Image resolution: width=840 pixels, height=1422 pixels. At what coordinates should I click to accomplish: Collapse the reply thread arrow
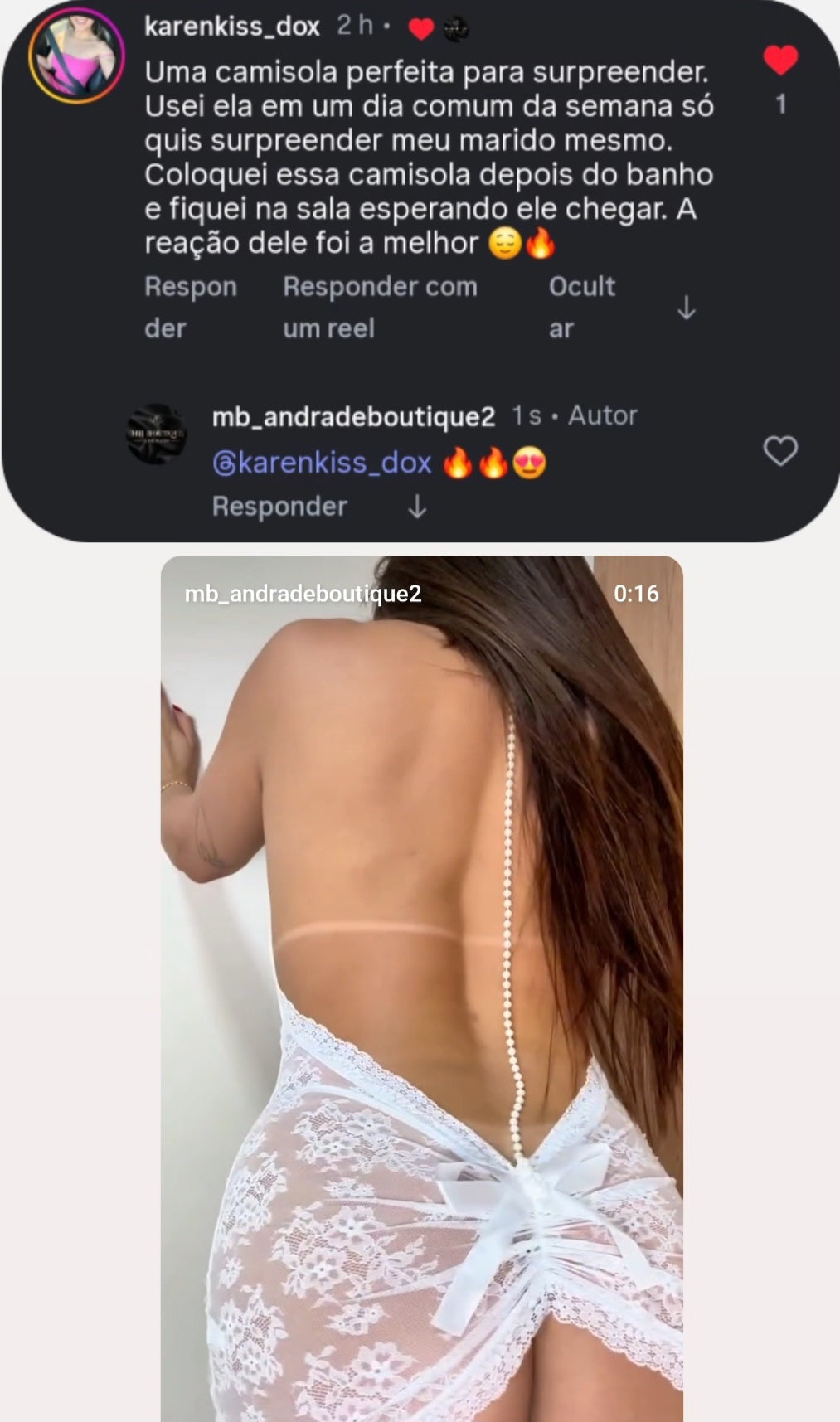[418, 507]
